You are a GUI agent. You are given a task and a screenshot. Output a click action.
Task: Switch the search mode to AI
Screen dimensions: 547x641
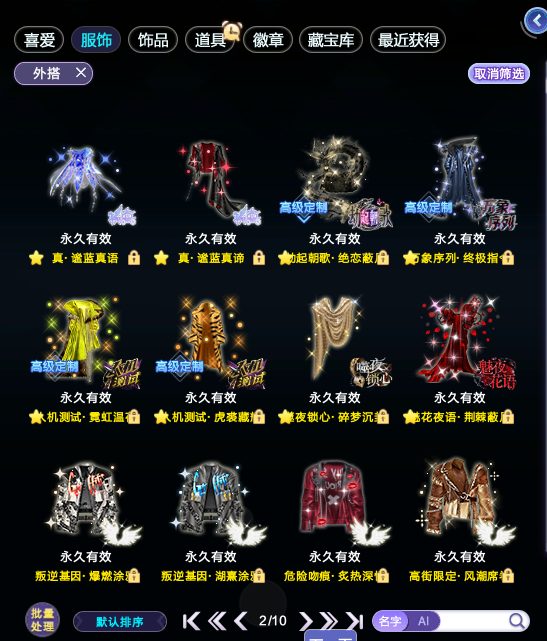424,621
